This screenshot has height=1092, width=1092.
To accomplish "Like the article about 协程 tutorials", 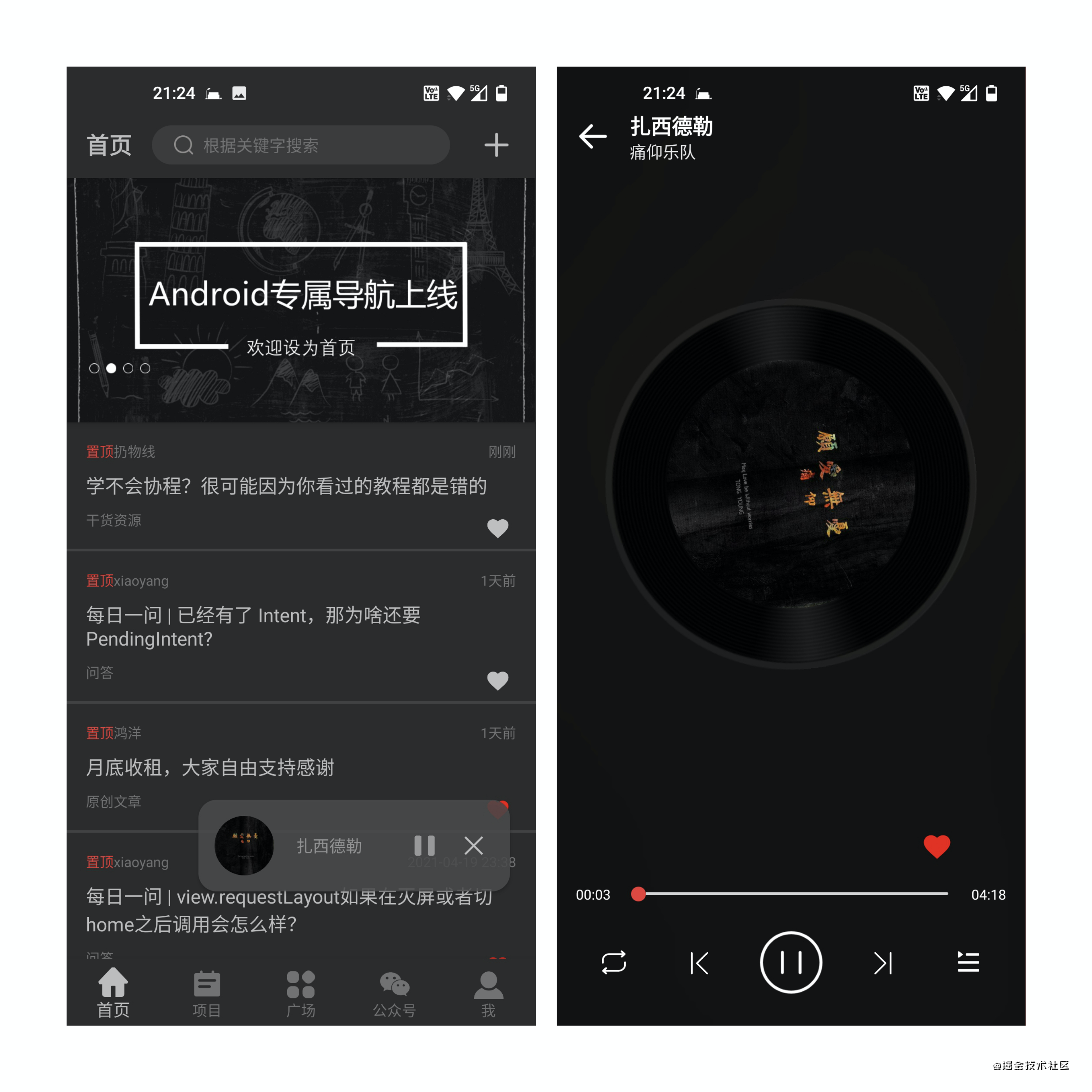I will 497,528.
